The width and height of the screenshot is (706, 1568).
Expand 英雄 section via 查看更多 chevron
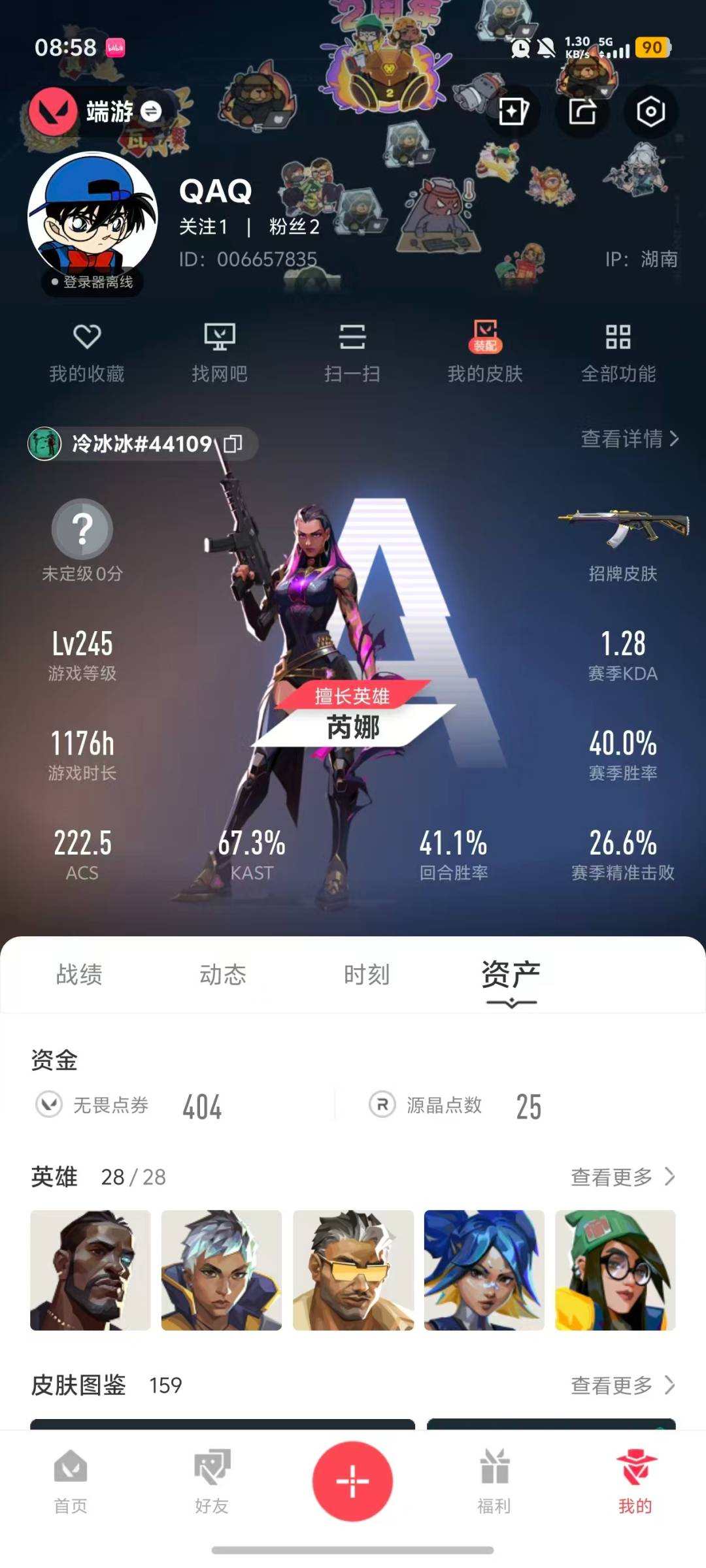[x=669, y=1177]
